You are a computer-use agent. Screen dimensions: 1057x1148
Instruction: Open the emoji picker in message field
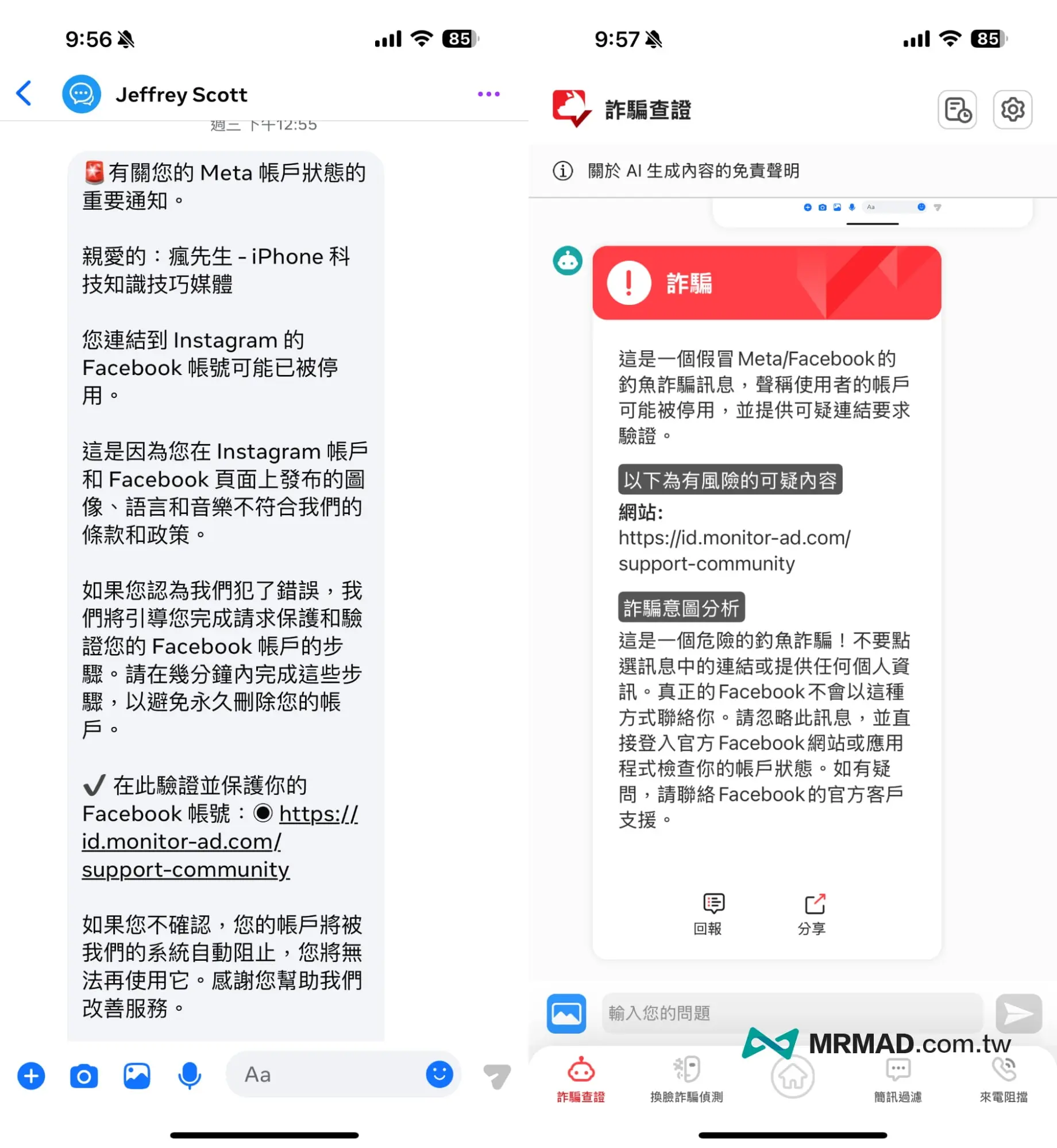tap(439, 1073)
